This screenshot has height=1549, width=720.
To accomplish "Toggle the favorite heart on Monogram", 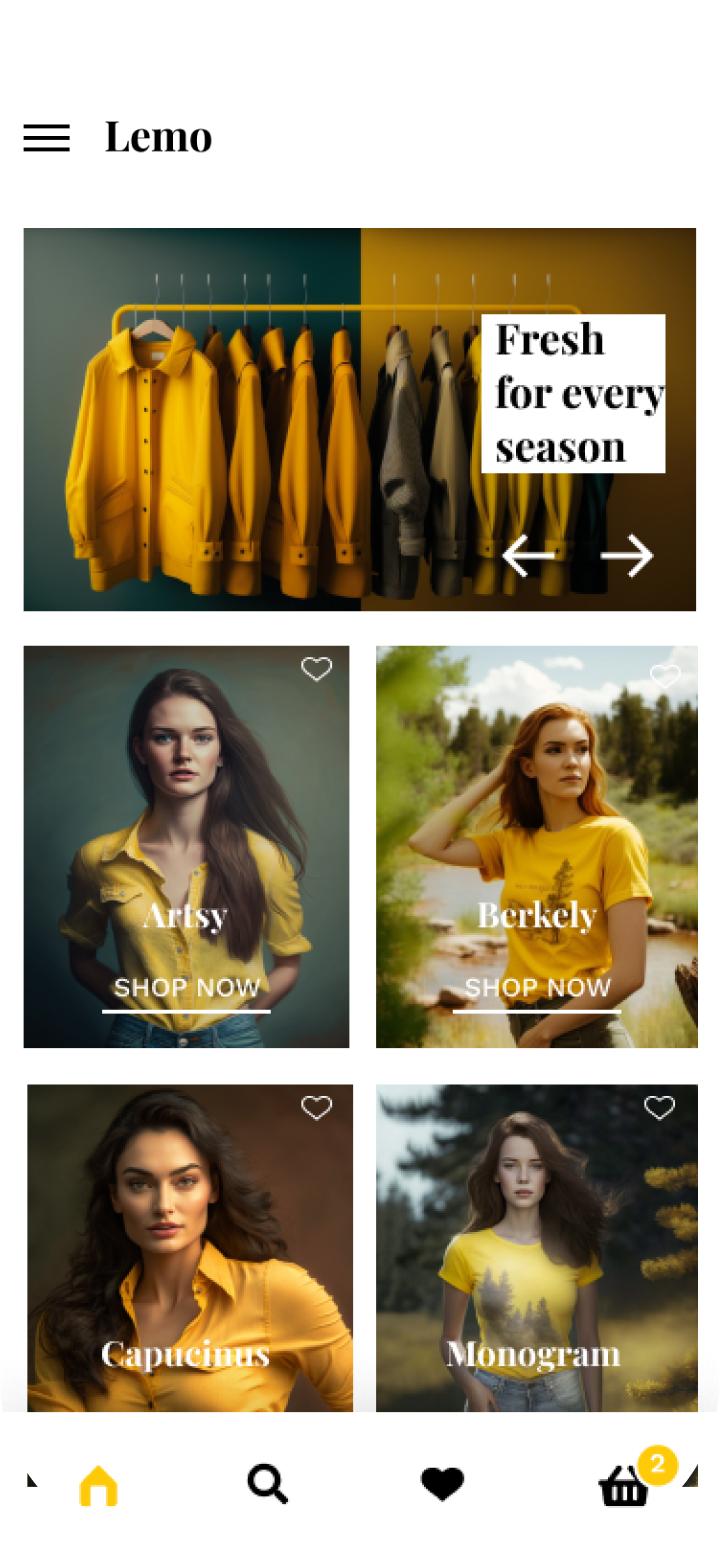I will pyautogui.click(x=658, y=1107).
